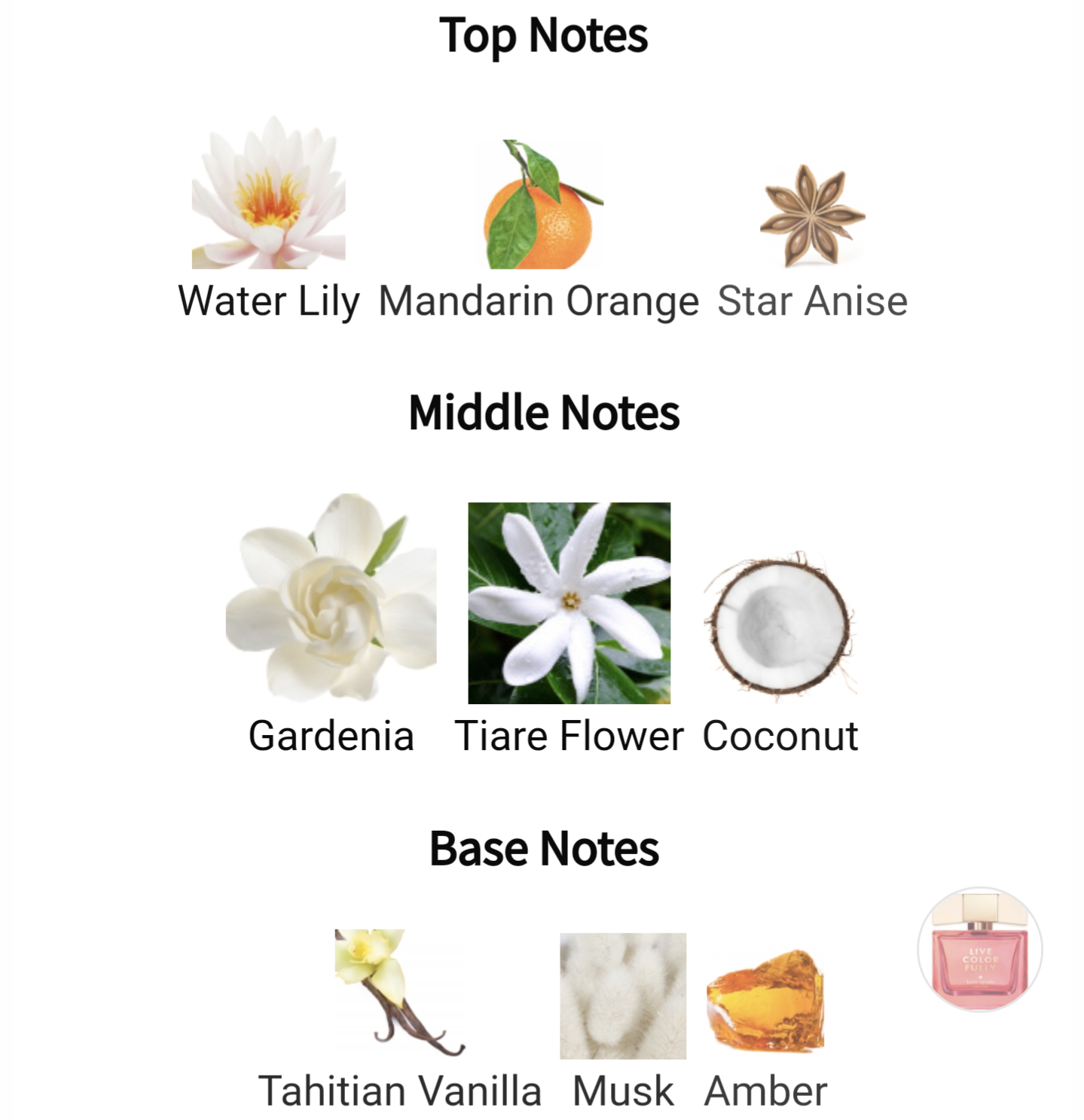
Task: Tap the floating pink perfume bottle bubble
Action: [979, 950]
